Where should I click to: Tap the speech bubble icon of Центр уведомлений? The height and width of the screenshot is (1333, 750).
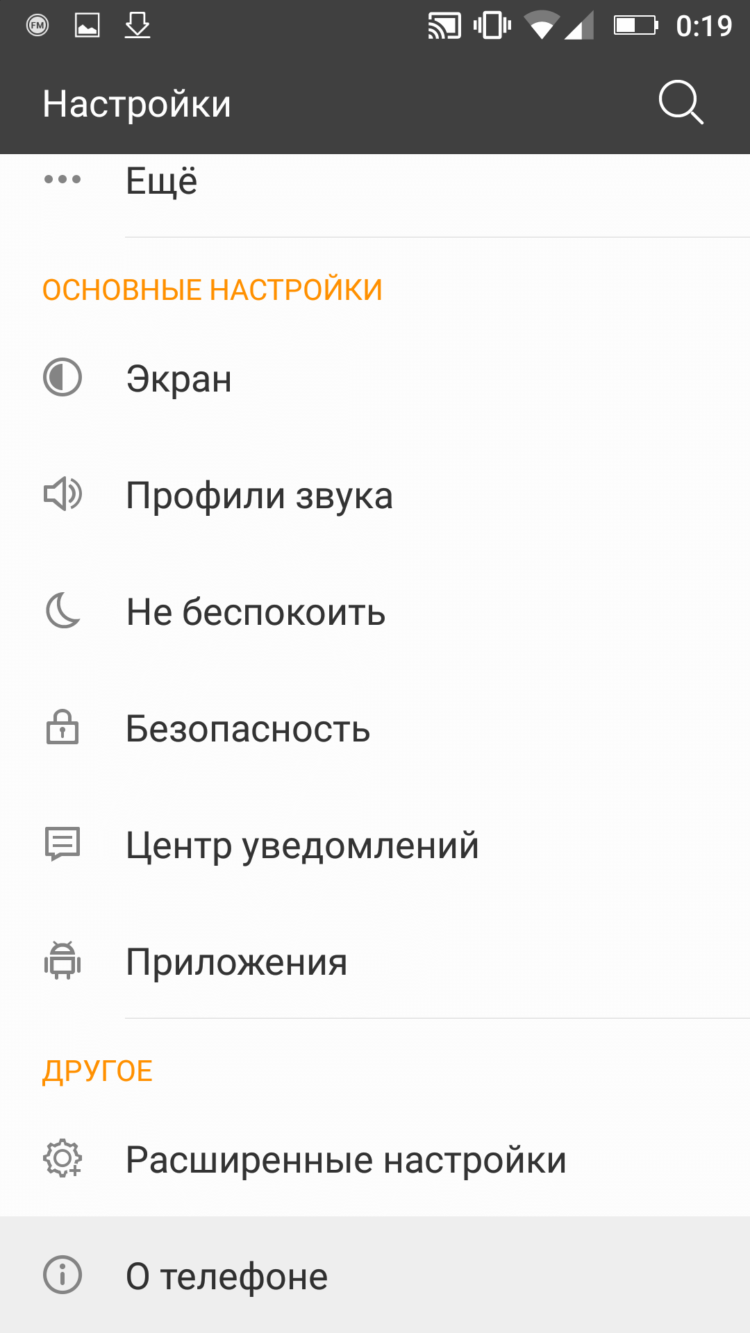(x=62, y=845)
